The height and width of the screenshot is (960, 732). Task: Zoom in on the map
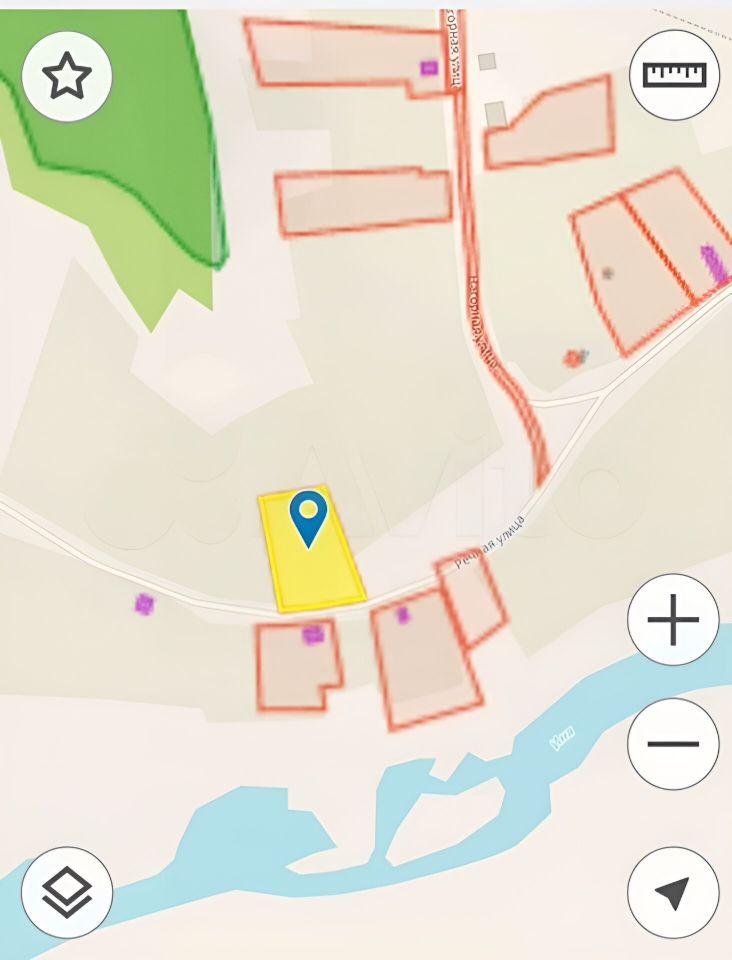(x=673, y=621)
